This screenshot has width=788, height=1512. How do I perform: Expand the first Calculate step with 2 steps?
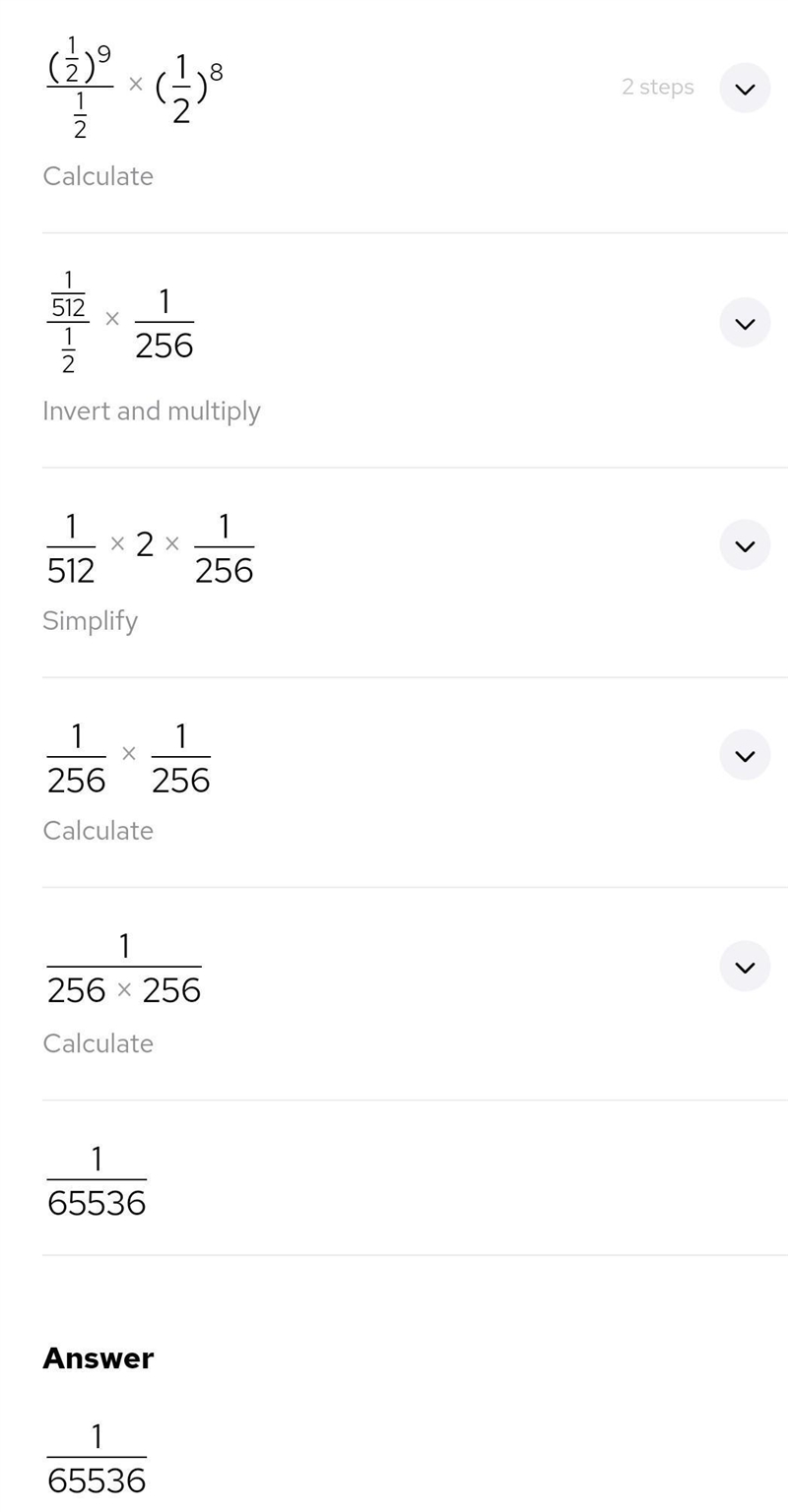pyautogui.click(x=745, y=88)
